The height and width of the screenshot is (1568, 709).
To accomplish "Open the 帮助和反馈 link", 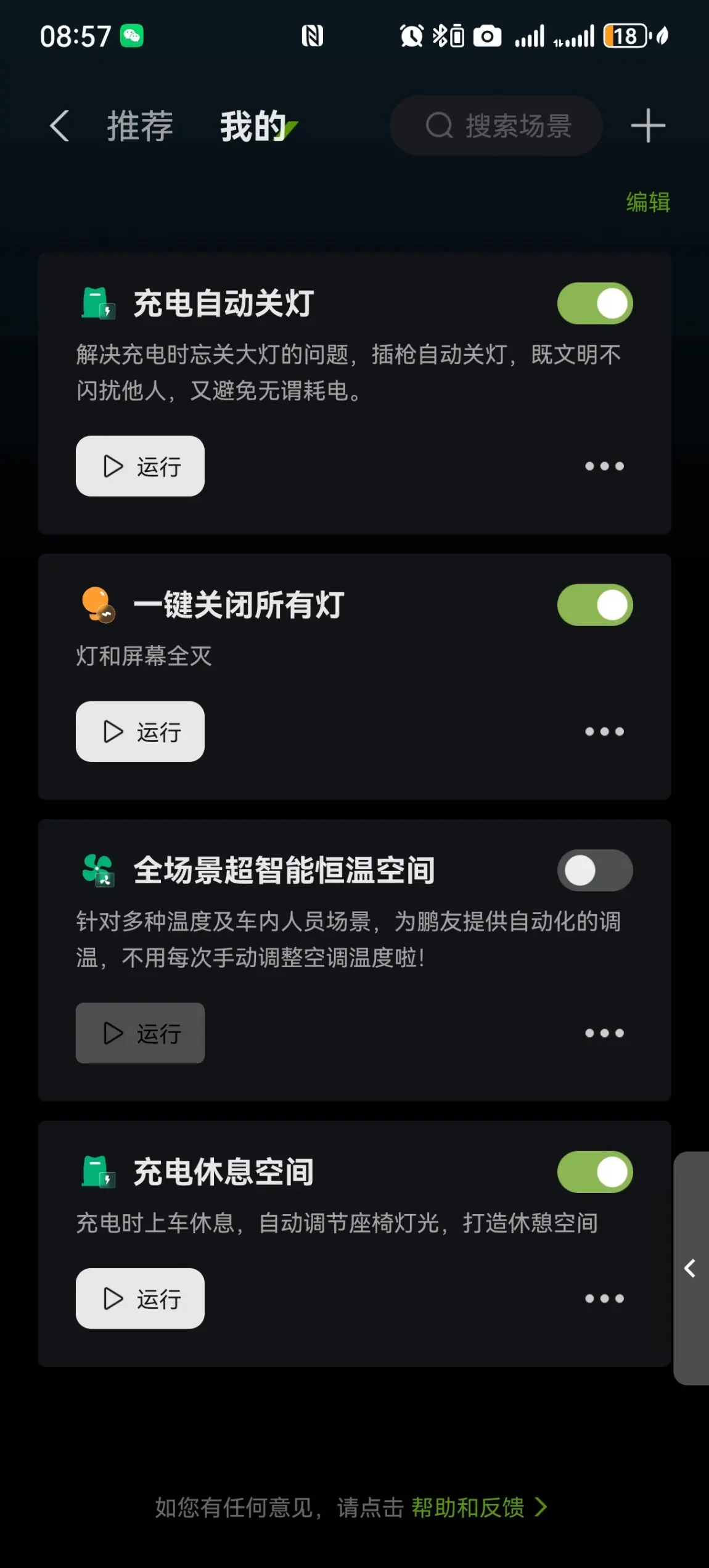I will point(468,1507).
